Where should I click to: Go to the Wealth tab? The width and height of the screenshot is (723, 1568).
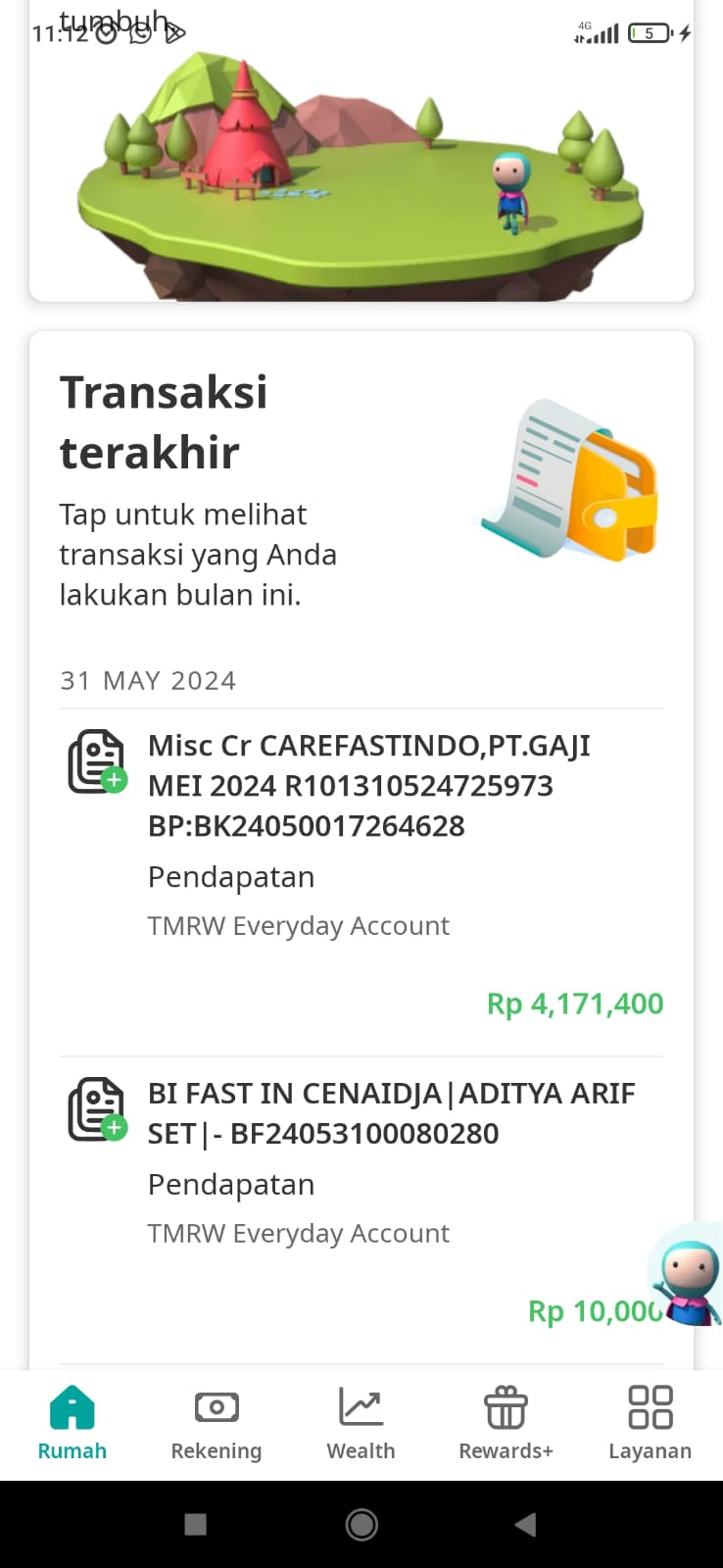click(361, 1424)
